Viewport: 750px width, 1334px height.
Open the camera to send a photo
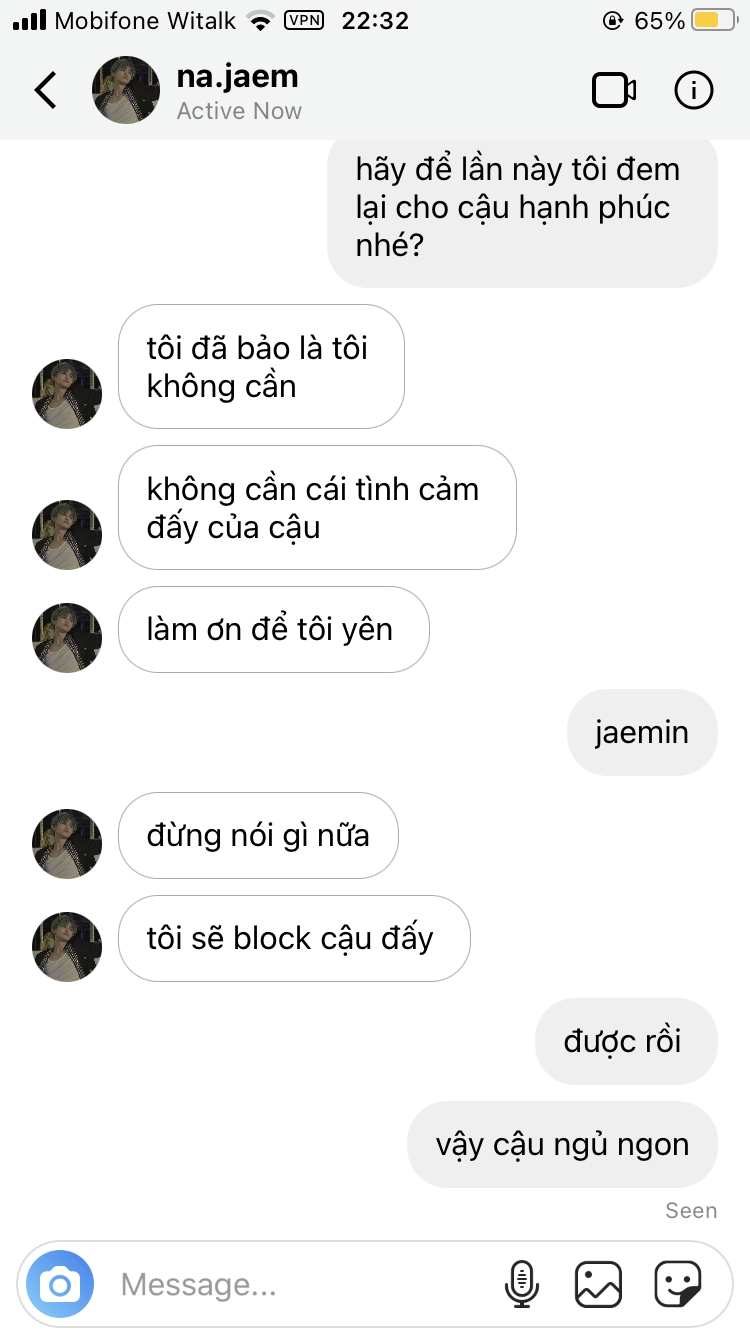(60, 1284)
